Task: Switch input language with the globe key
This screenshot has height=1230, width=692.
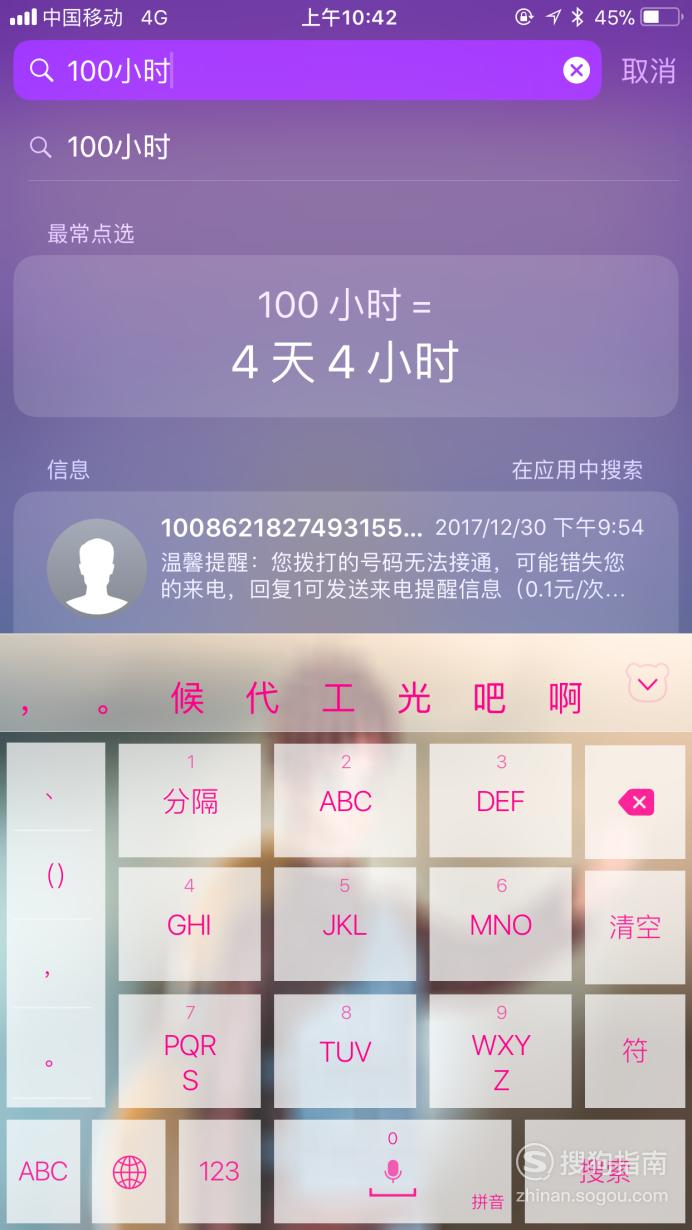Action: click(129, 1170)
